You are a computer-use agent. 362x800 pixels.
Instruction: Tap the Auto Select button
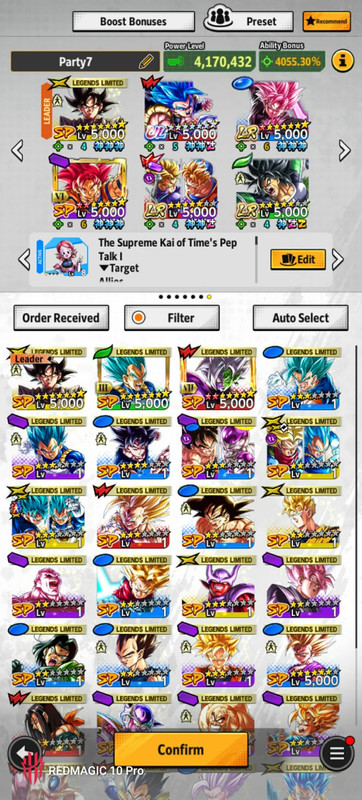coord(301,318)
